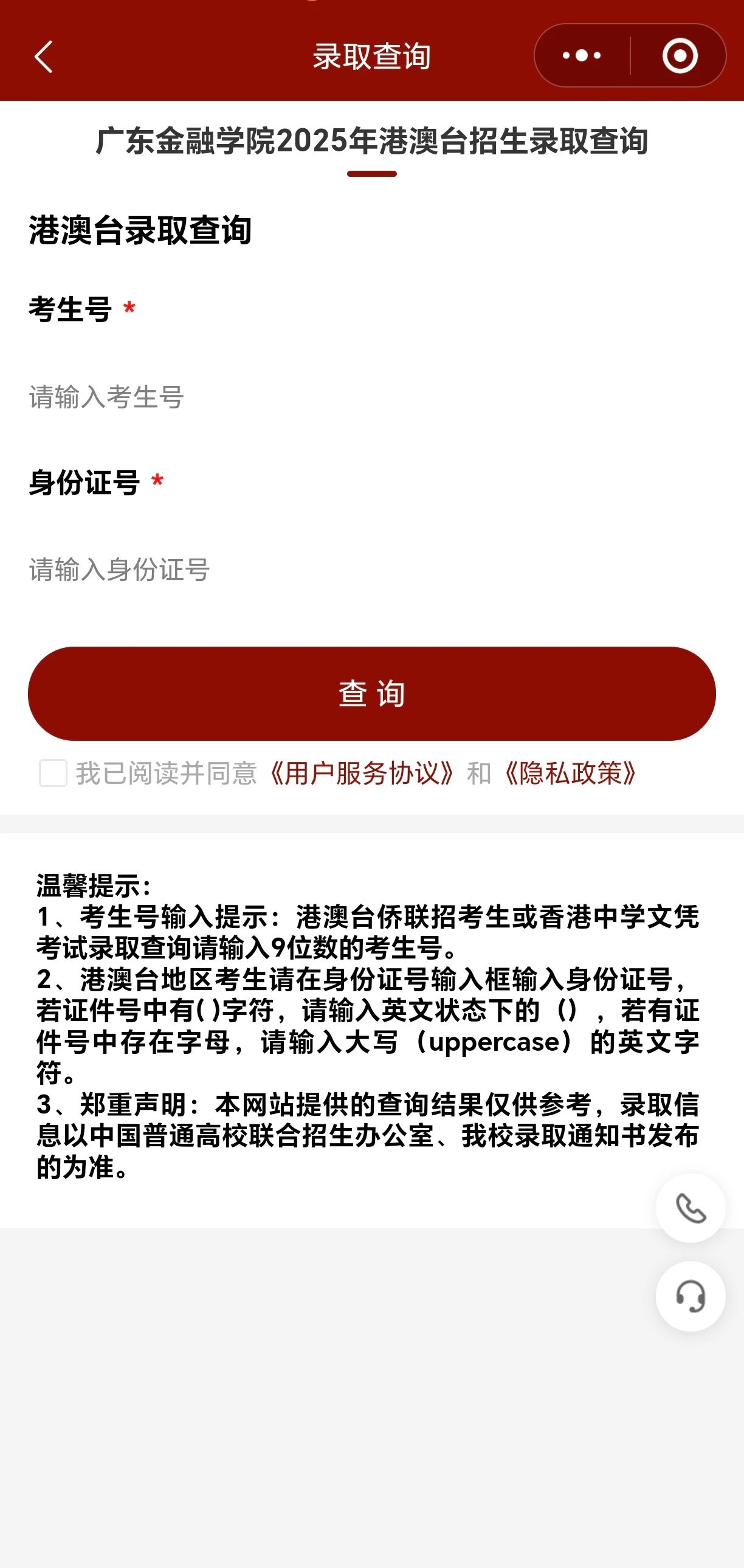Tap the floating phone call button

click(691, 1208)
